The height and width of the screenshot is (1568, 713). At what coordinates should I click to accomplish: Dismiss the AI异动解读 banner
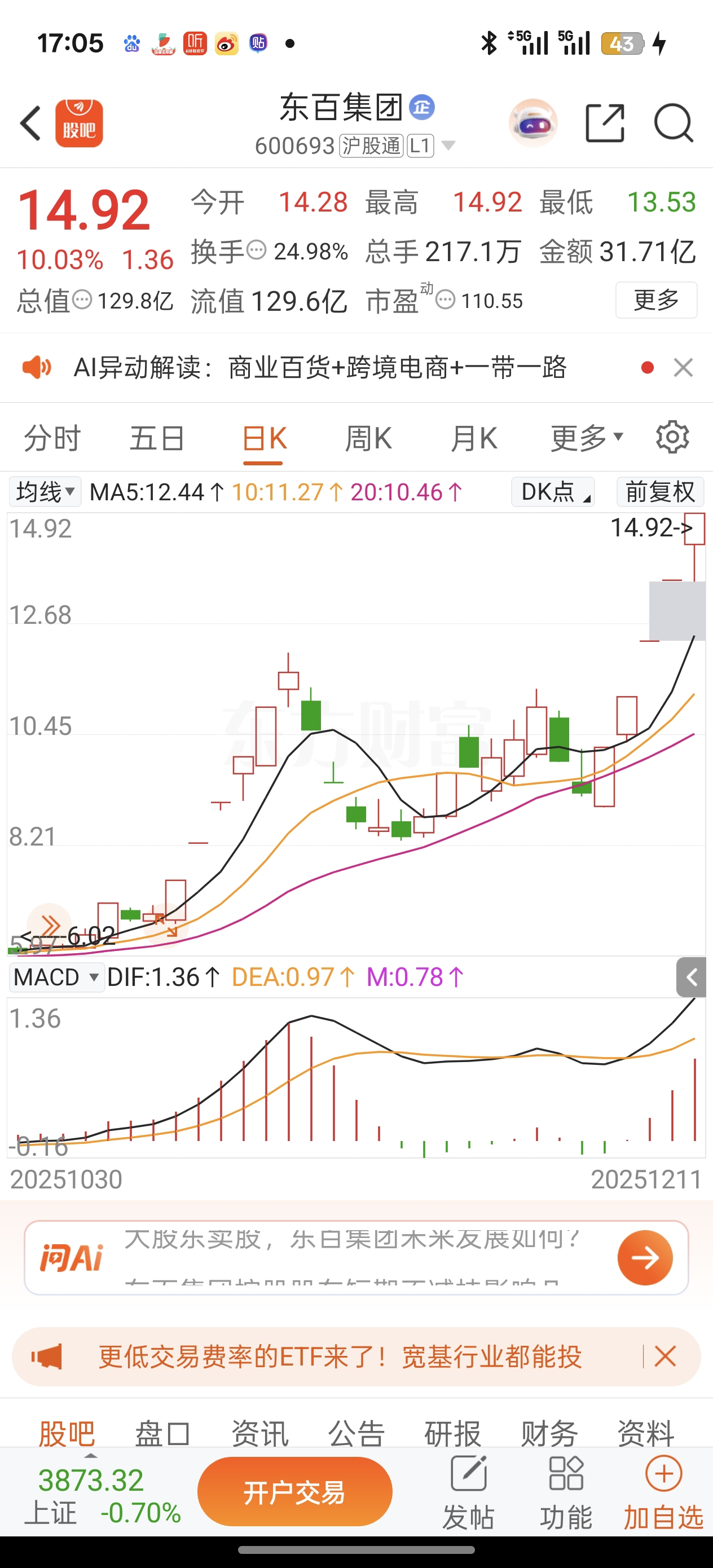tap(683, 368)
